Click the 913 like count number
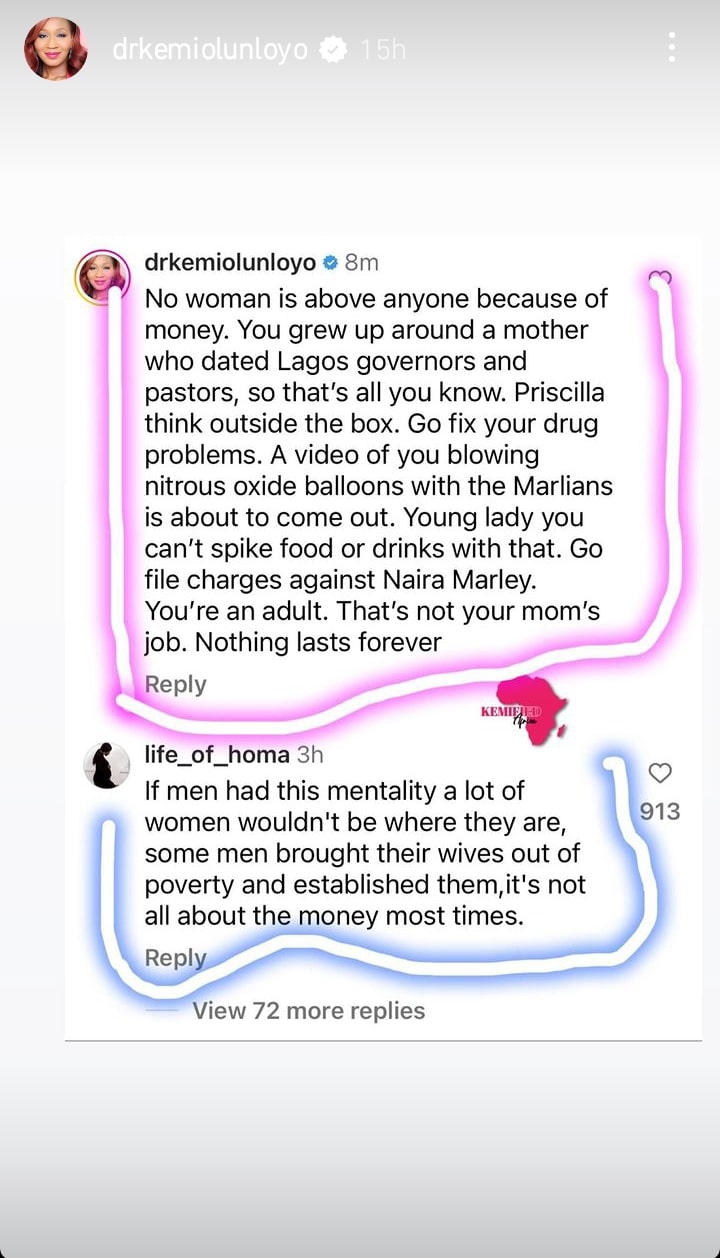Viewport: 720px width, 1258px height. click(x=662, y=812)
